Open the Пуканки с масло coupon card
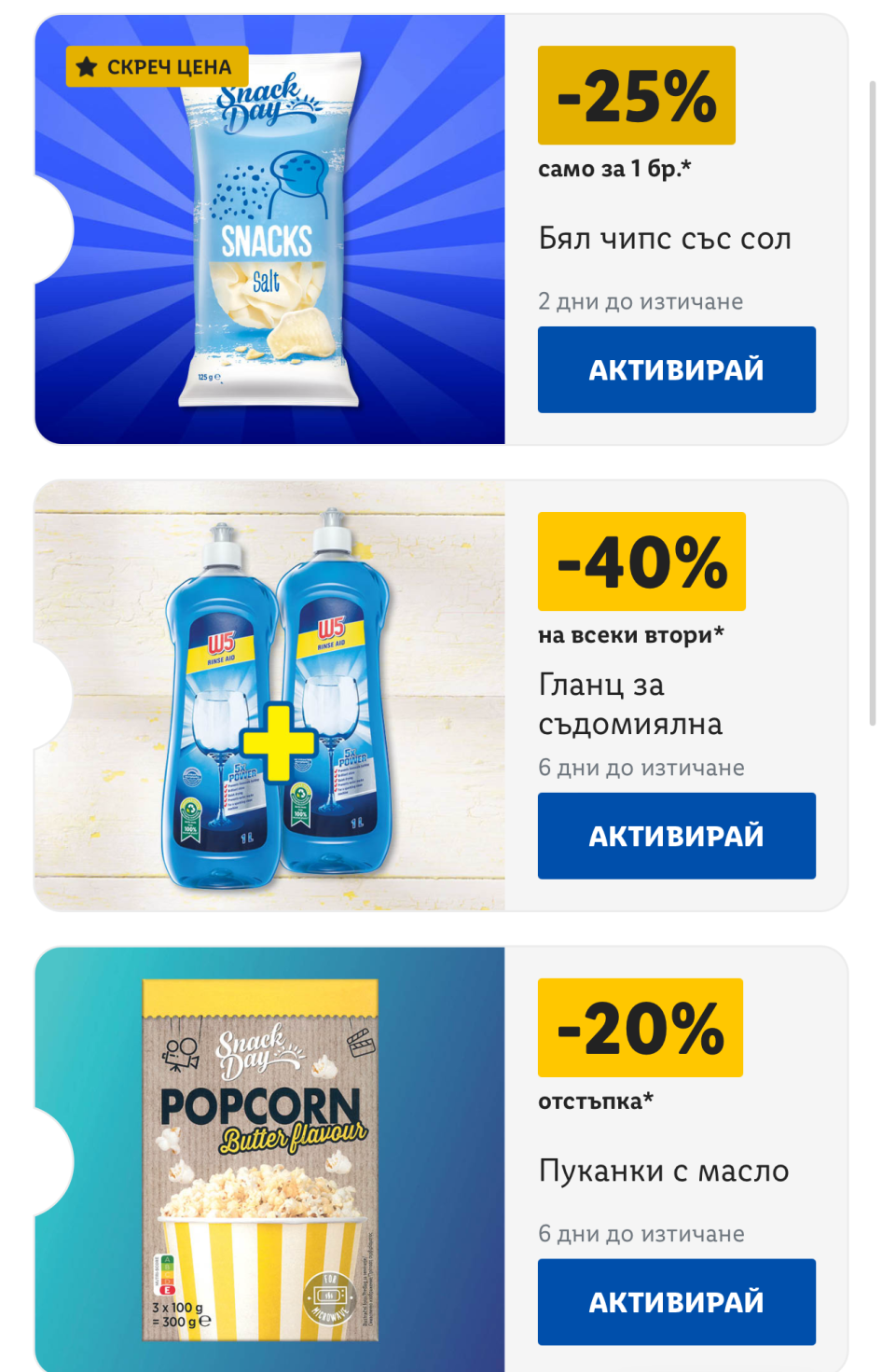Image resolution: width=882 pixels, height=1372 pixels. pyautogui.click(x=270, y=1160)
